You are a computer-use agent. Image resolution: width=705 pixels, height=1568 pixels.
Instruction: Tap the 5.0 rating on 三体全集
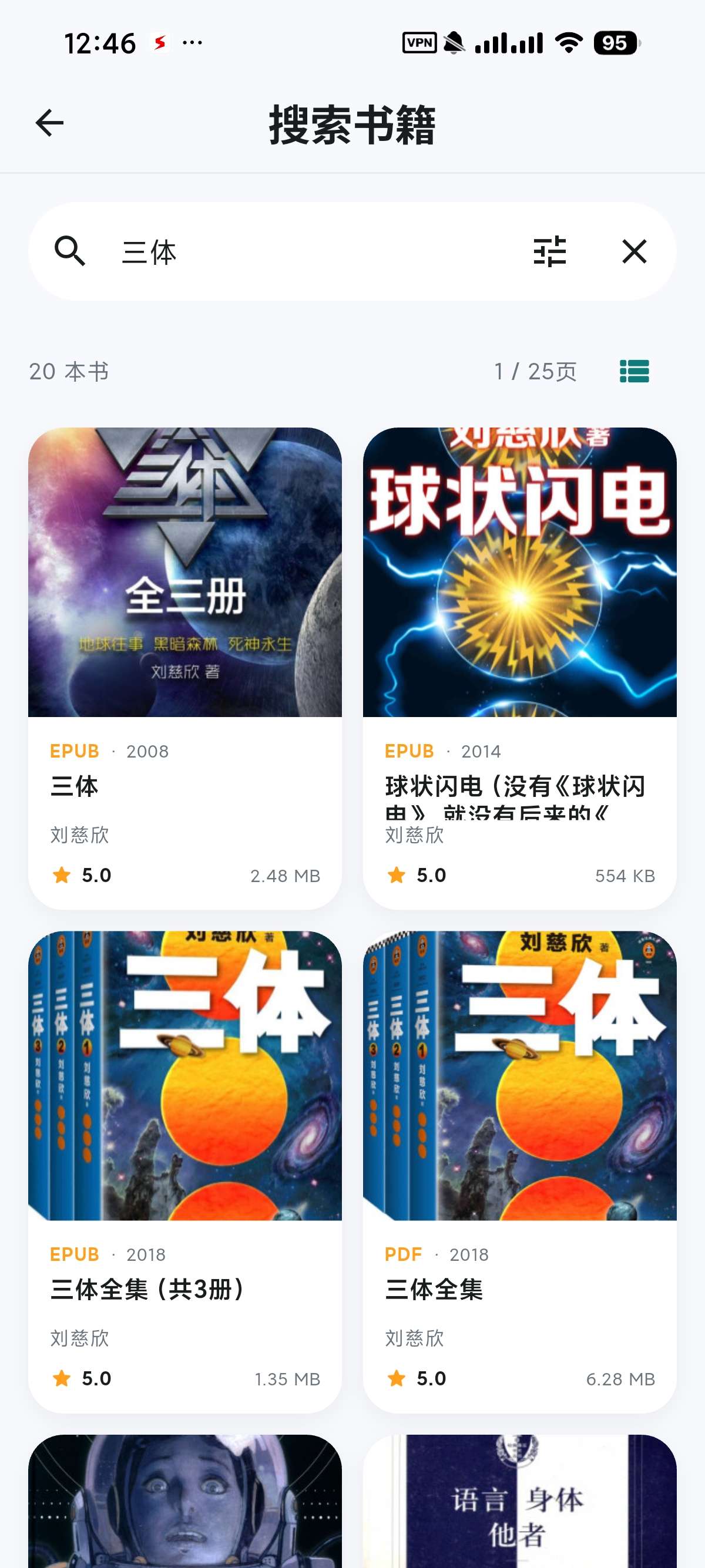point(432,1378)
